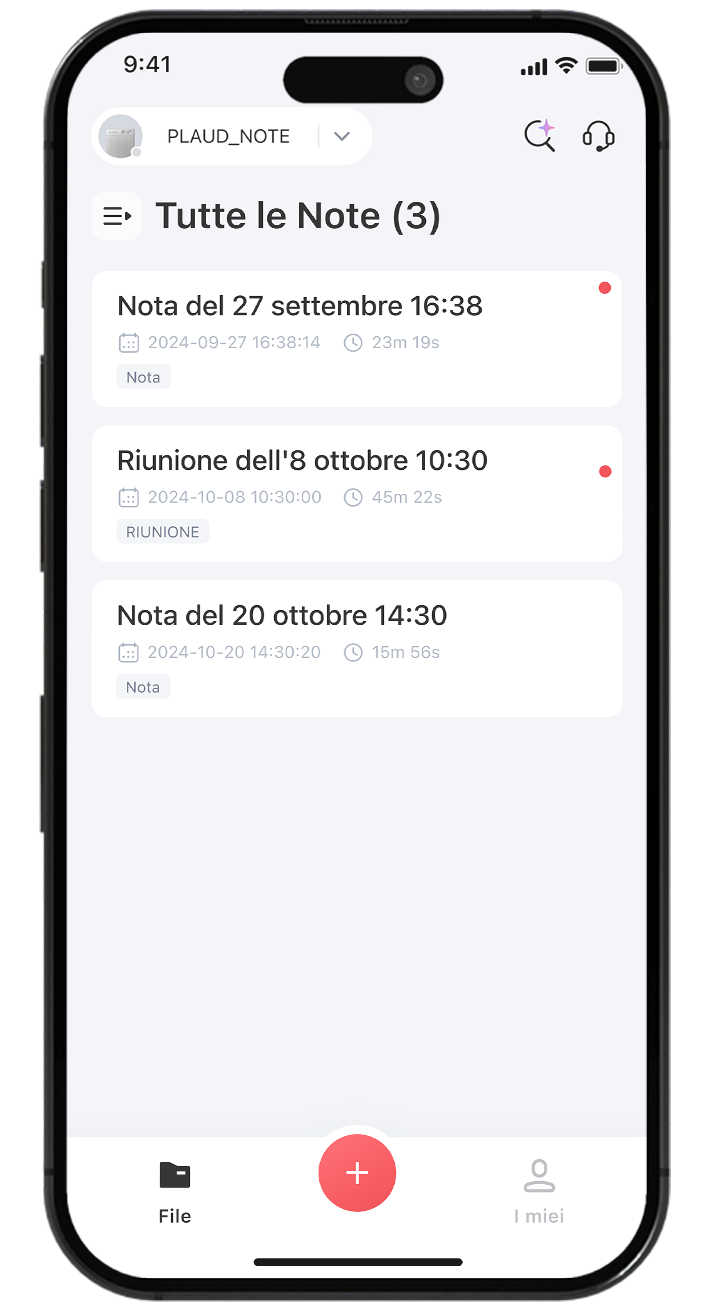Screen dimensions: 714x1308
Task: Open the support headset icon
Action: click(598, 136)
